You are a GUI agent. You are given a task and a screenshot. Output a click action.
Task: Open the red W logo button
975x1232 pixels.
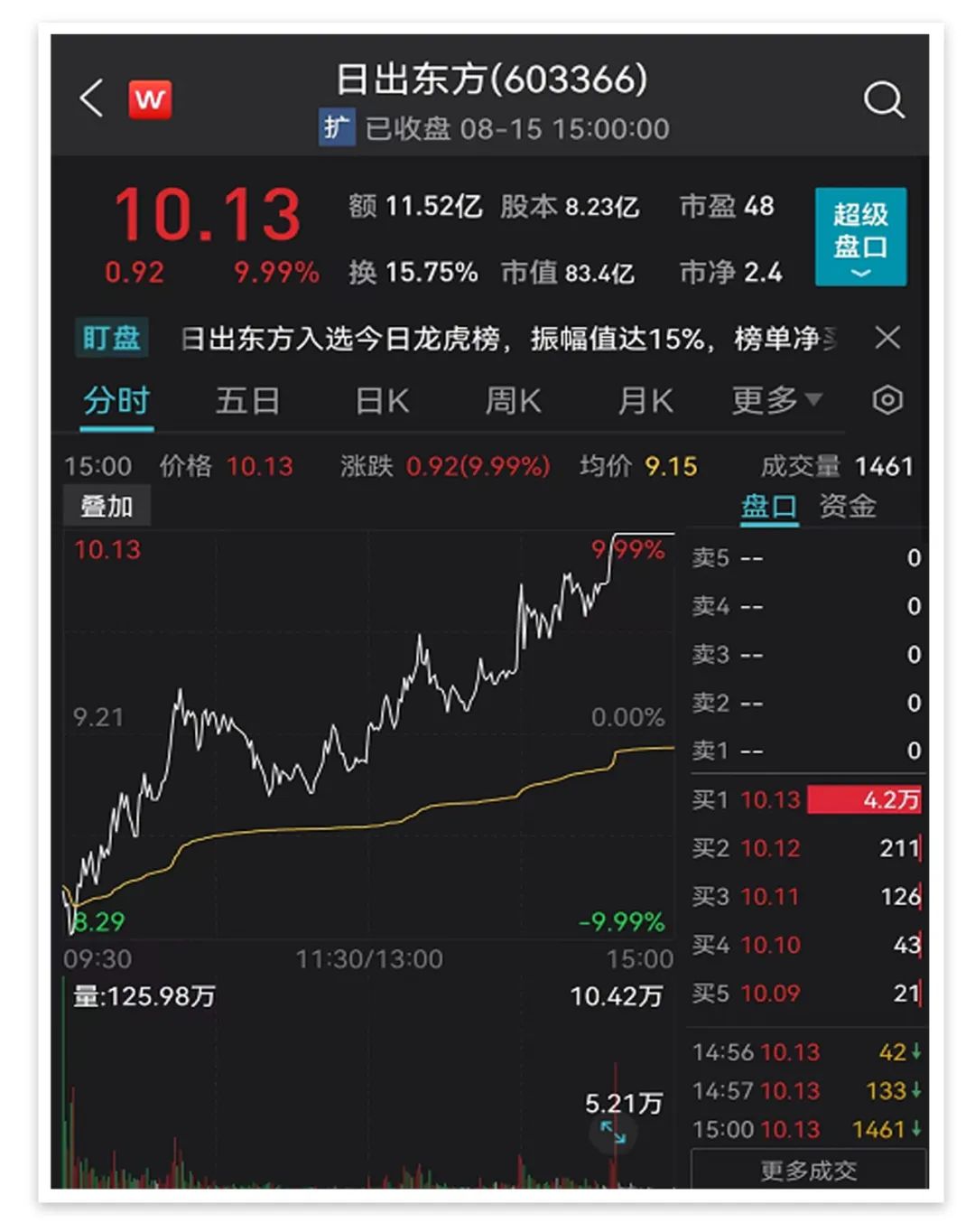point(150,99)
